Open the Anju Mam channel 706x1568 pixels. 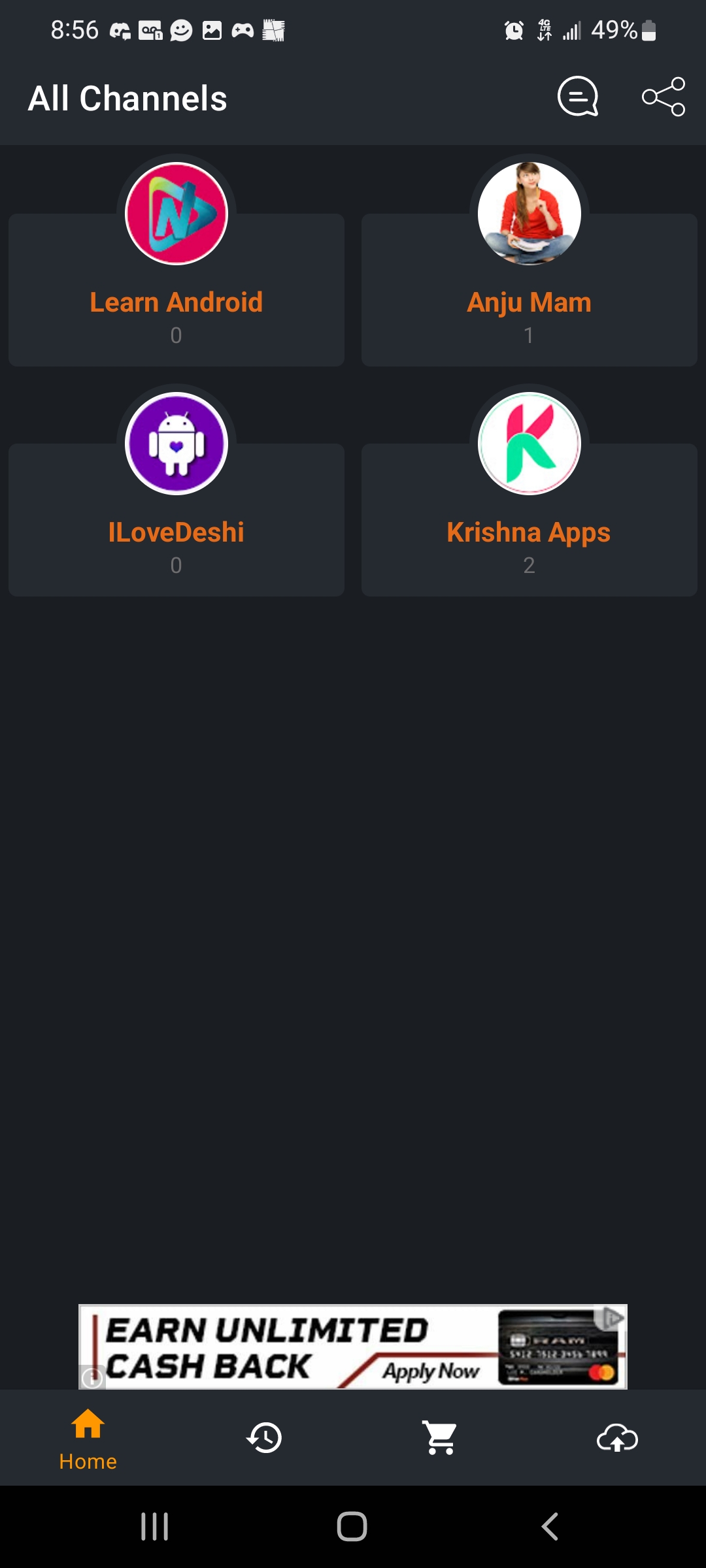tap(529, 289)
